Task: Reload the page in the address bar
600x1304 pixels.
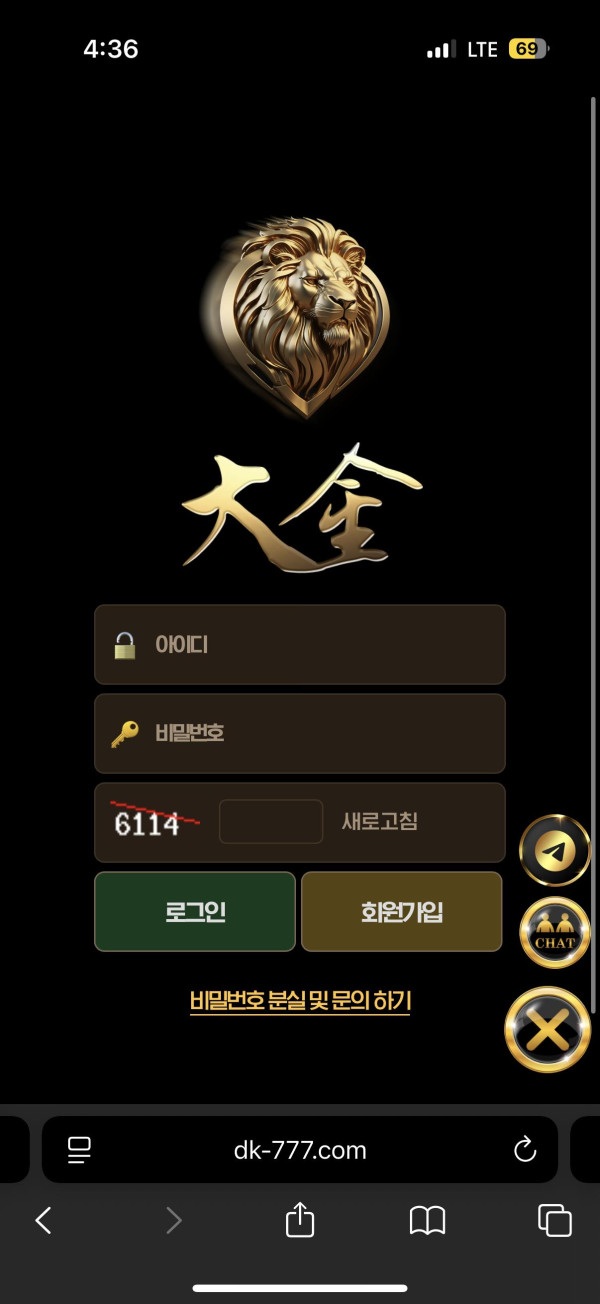Action: coord(525,1150)
